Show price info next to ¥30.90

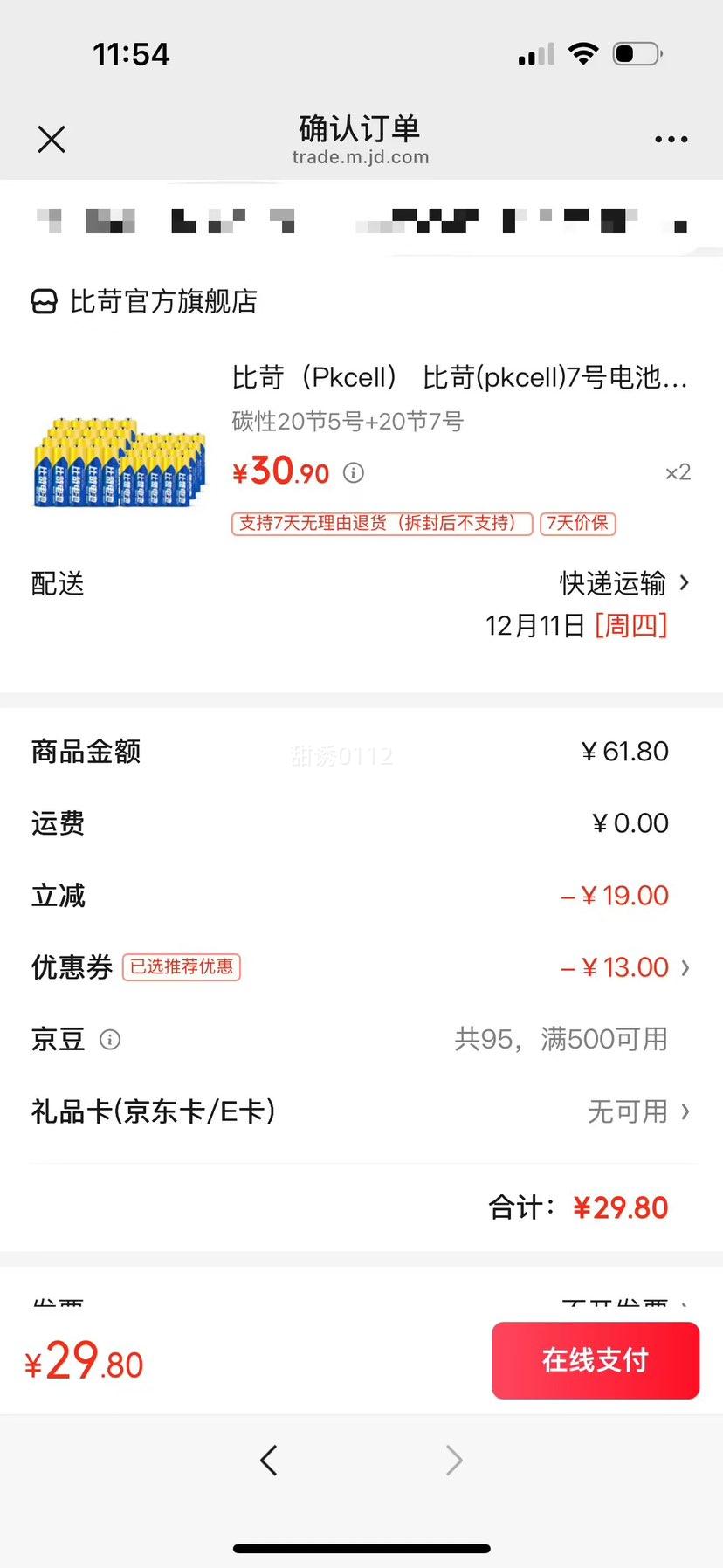point(354,473)
